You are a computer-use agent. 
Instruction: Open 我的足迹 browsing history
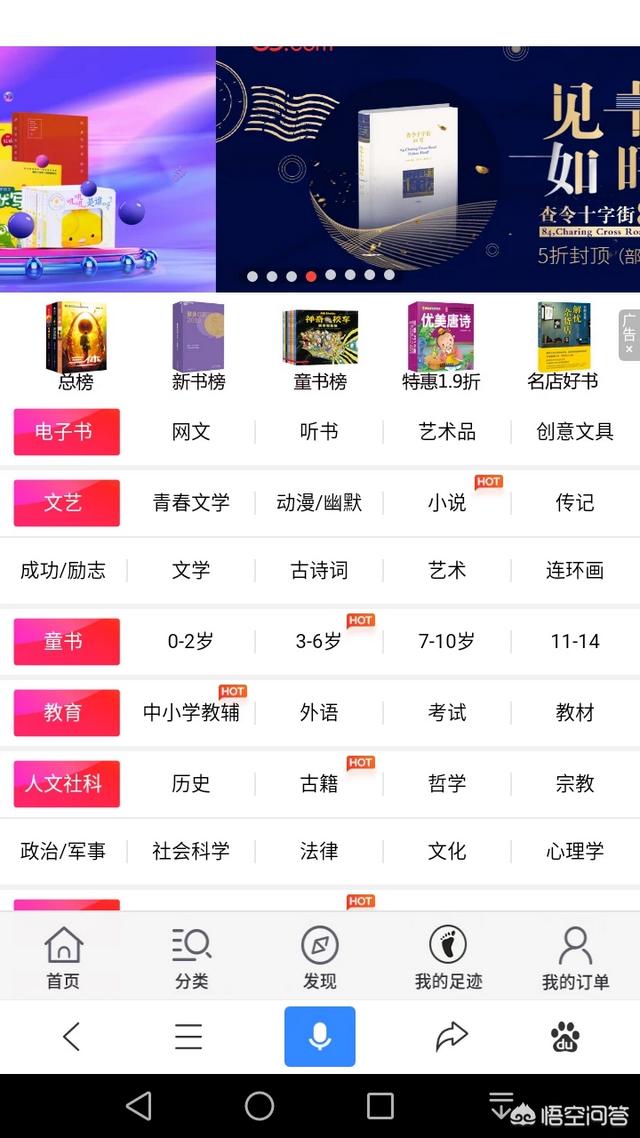click(x=448, y=958)
